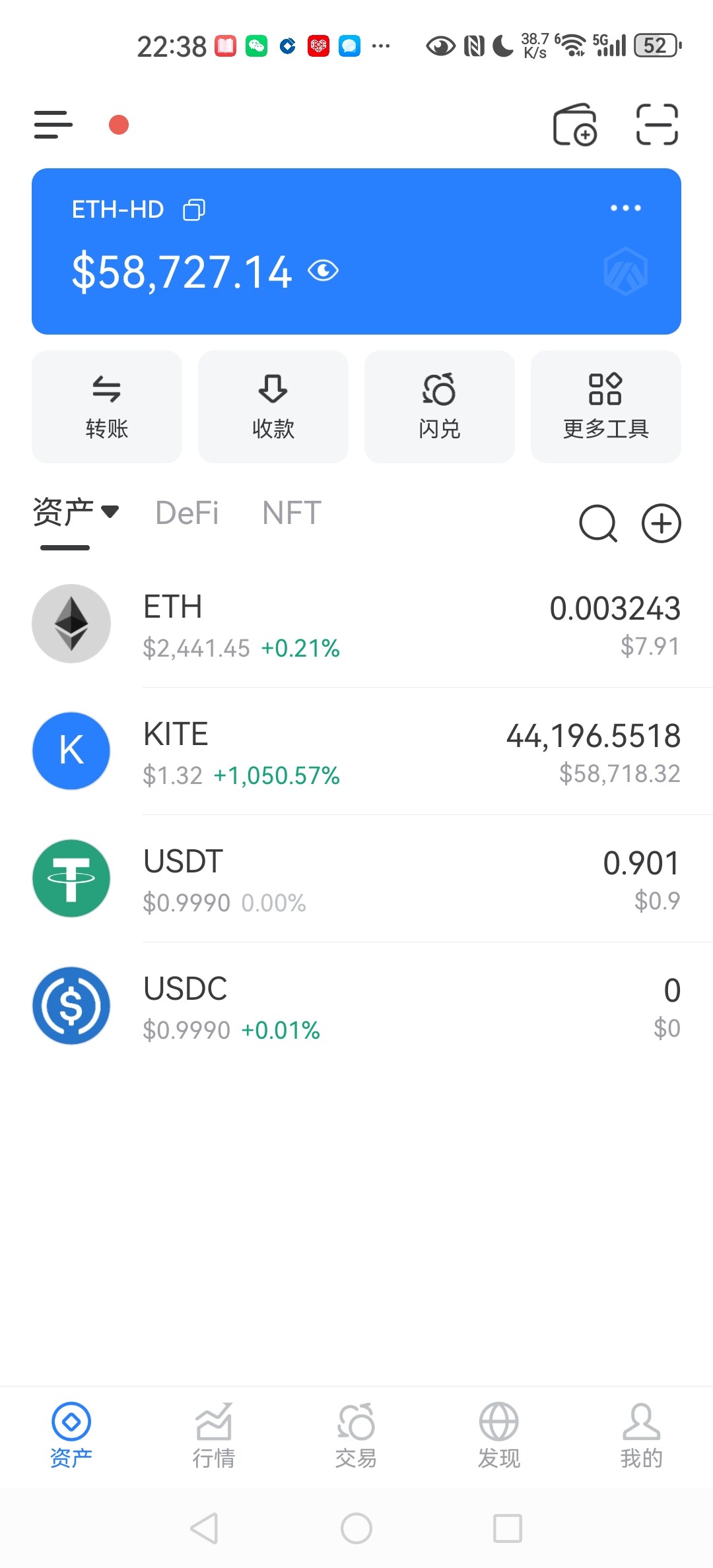This screenshot has width=713, height=1568.
Task: Tap the add wallet icon
Action: coord(575,125)
